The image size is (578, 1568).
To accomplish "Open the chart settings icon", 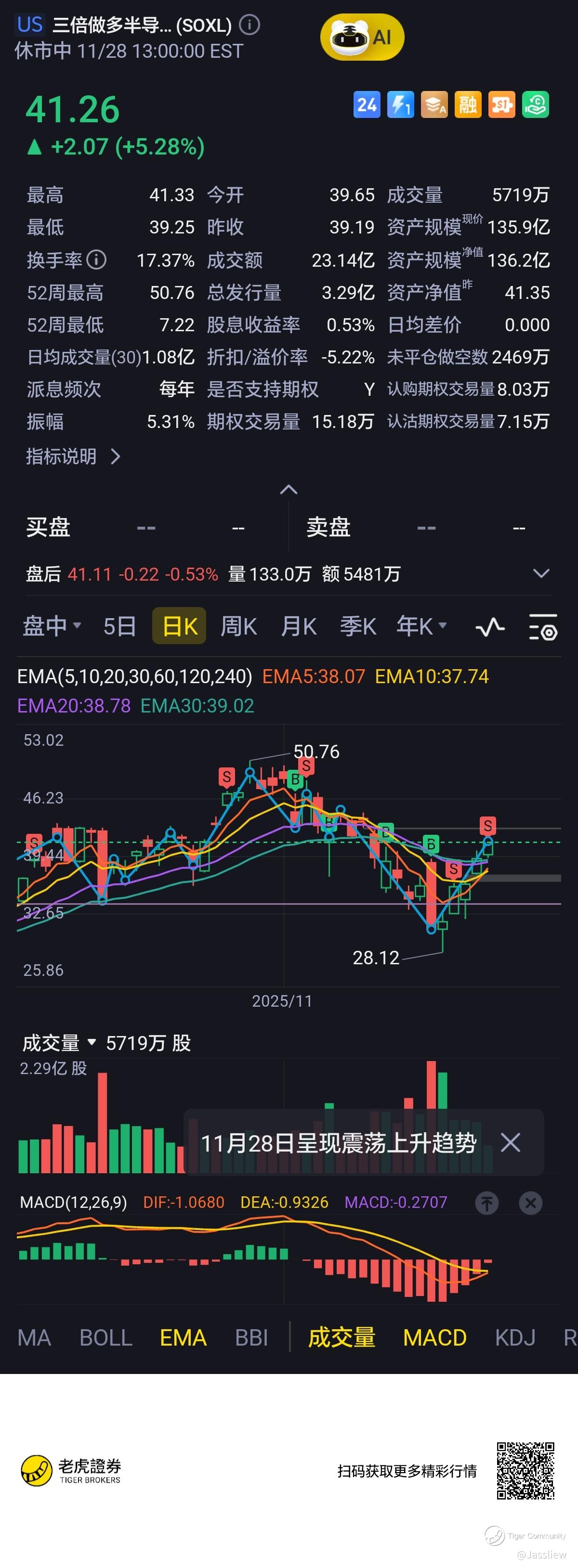I will [543, 627].
